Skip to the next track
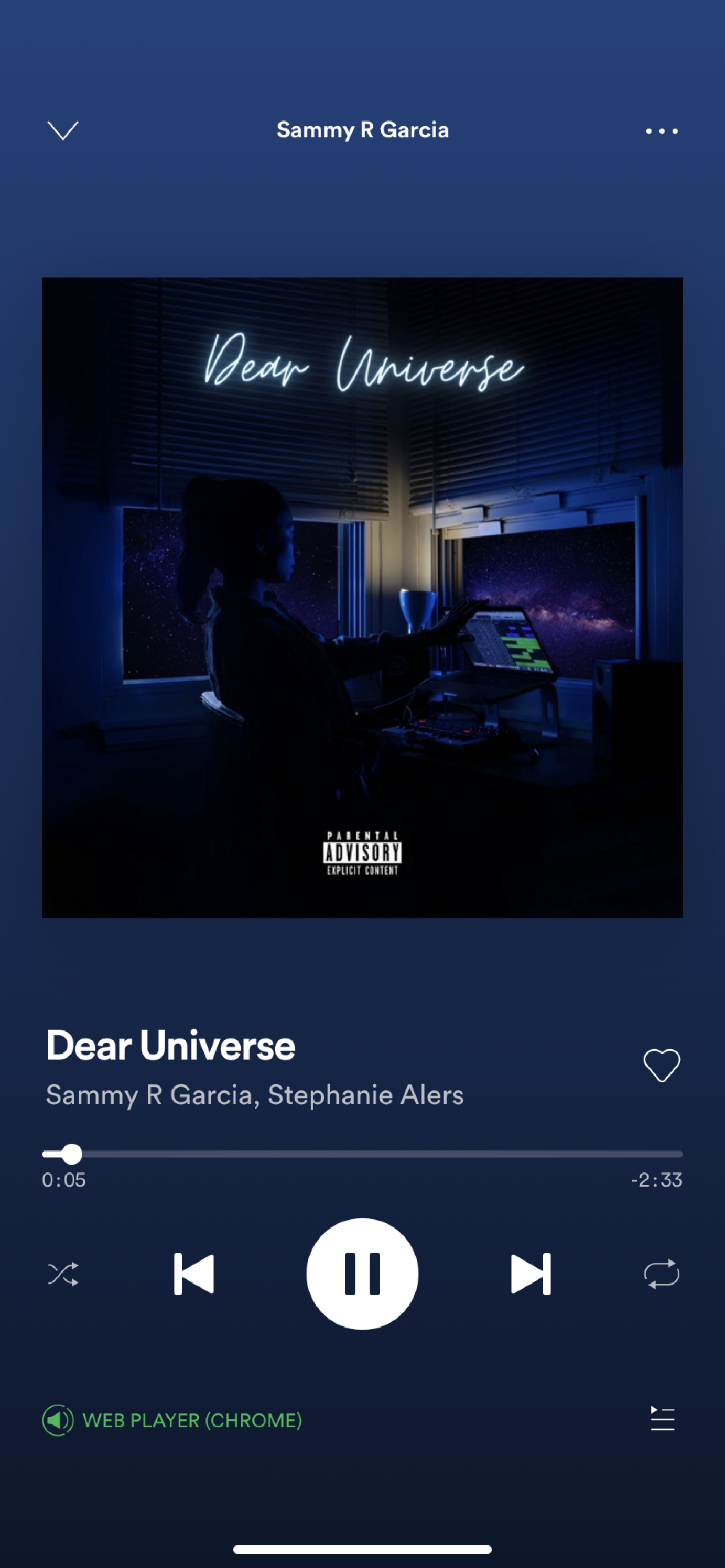 click(x=531, y=1274)
